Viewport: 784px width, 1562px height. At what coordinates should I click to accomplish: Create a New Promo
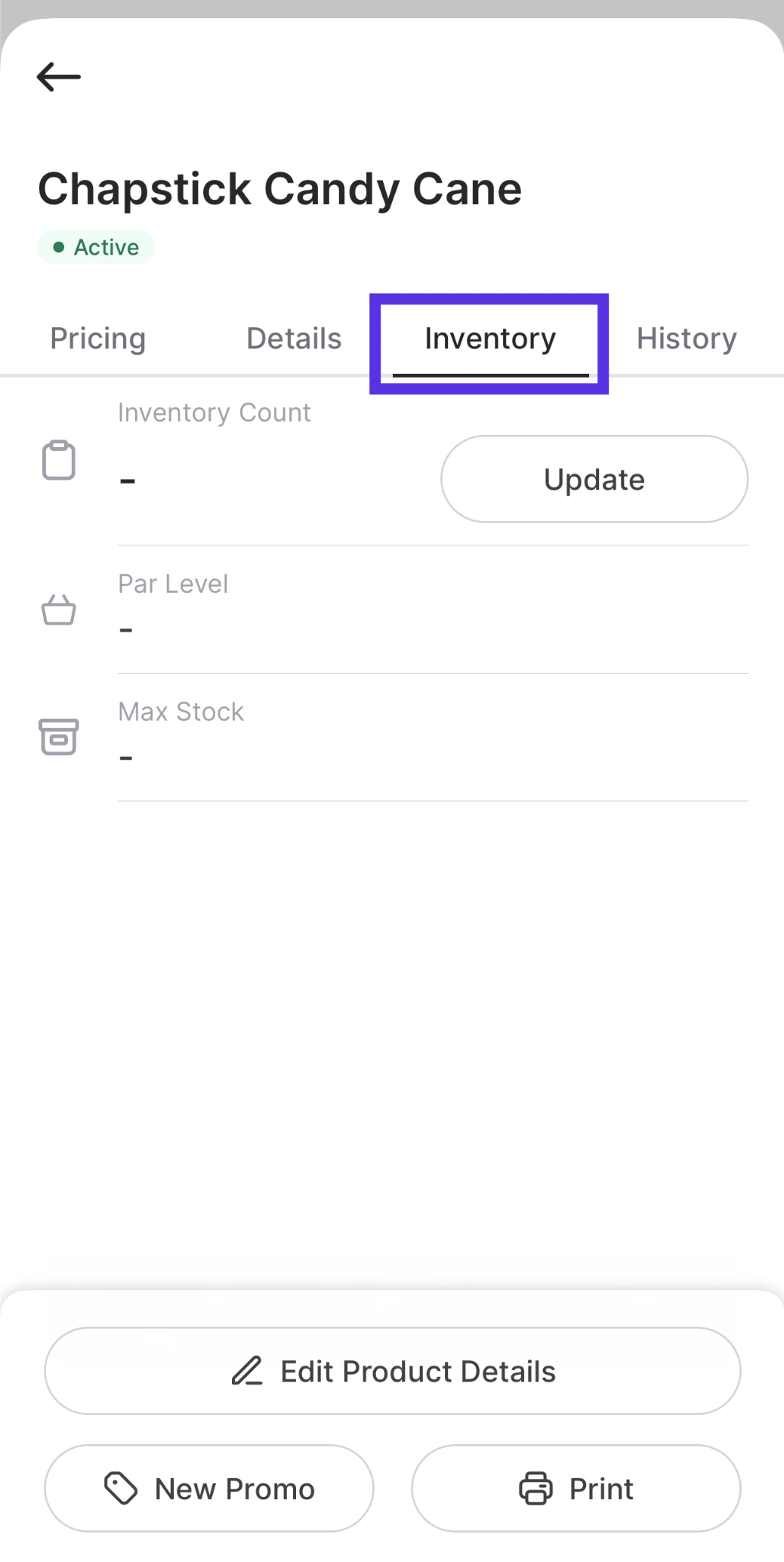click(209, 1489)
